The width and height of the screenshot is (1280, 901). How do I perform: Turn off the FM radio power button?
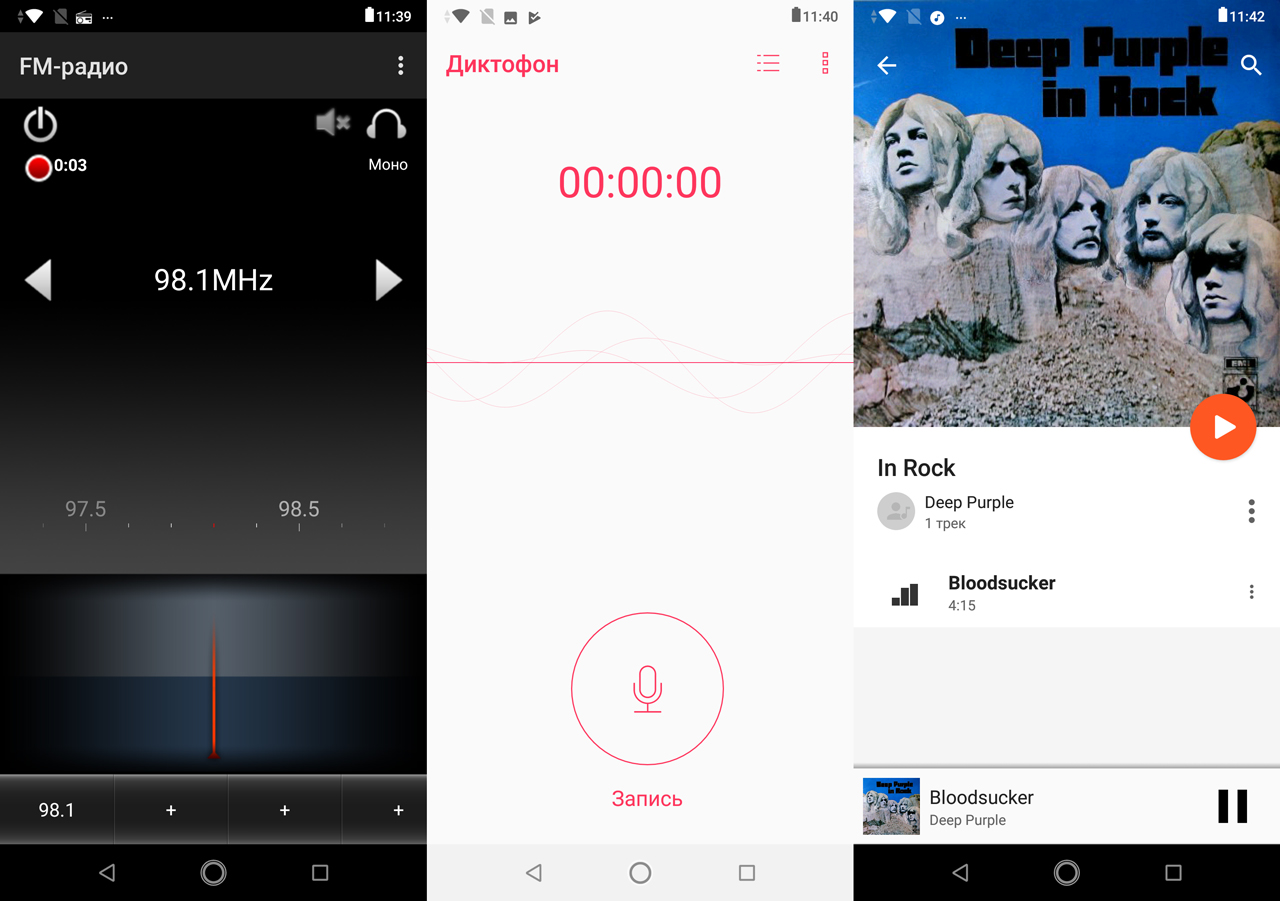pos(40,125)
